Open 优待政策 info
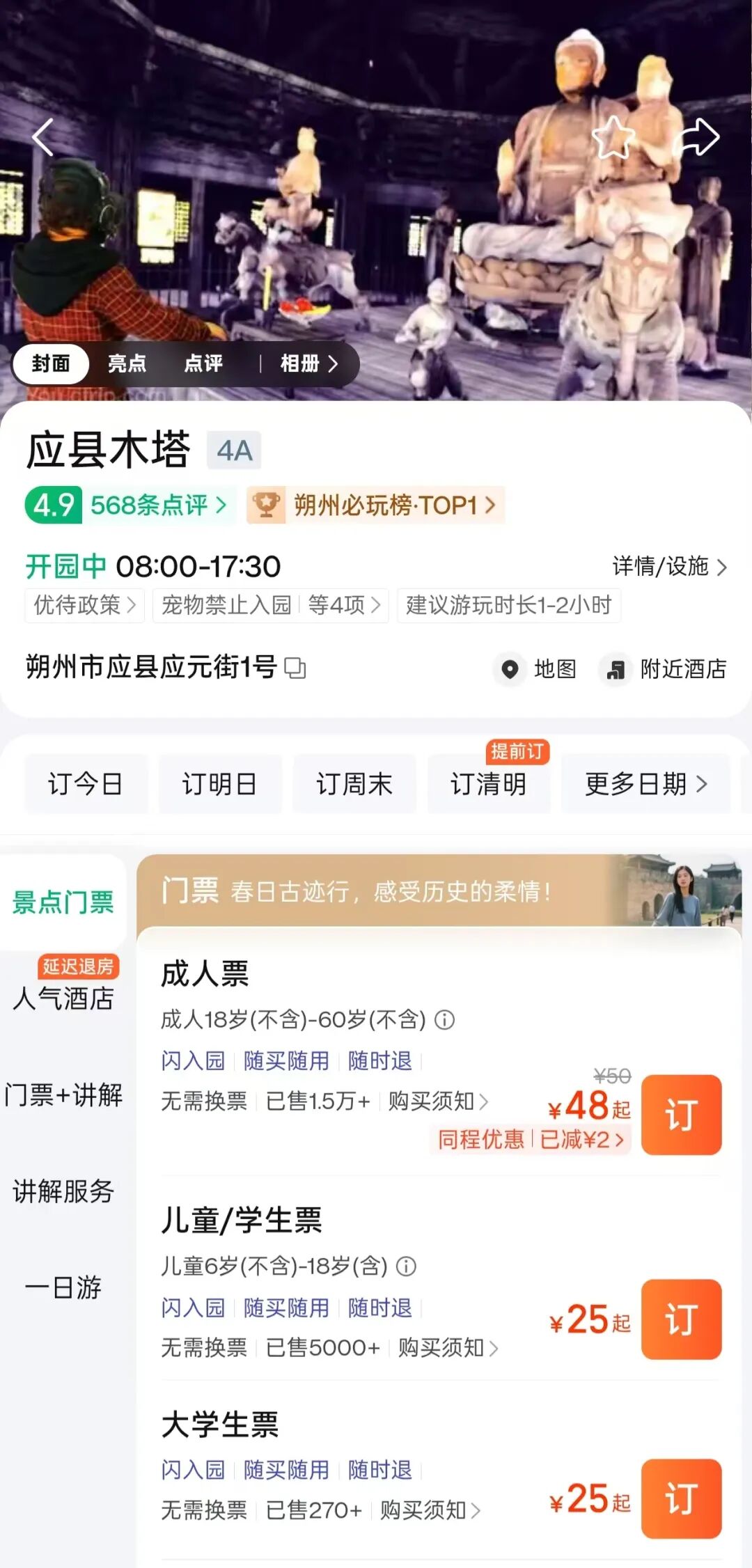Image resolution: width=752 pixels, height=1568 pixels. (84, 605)
